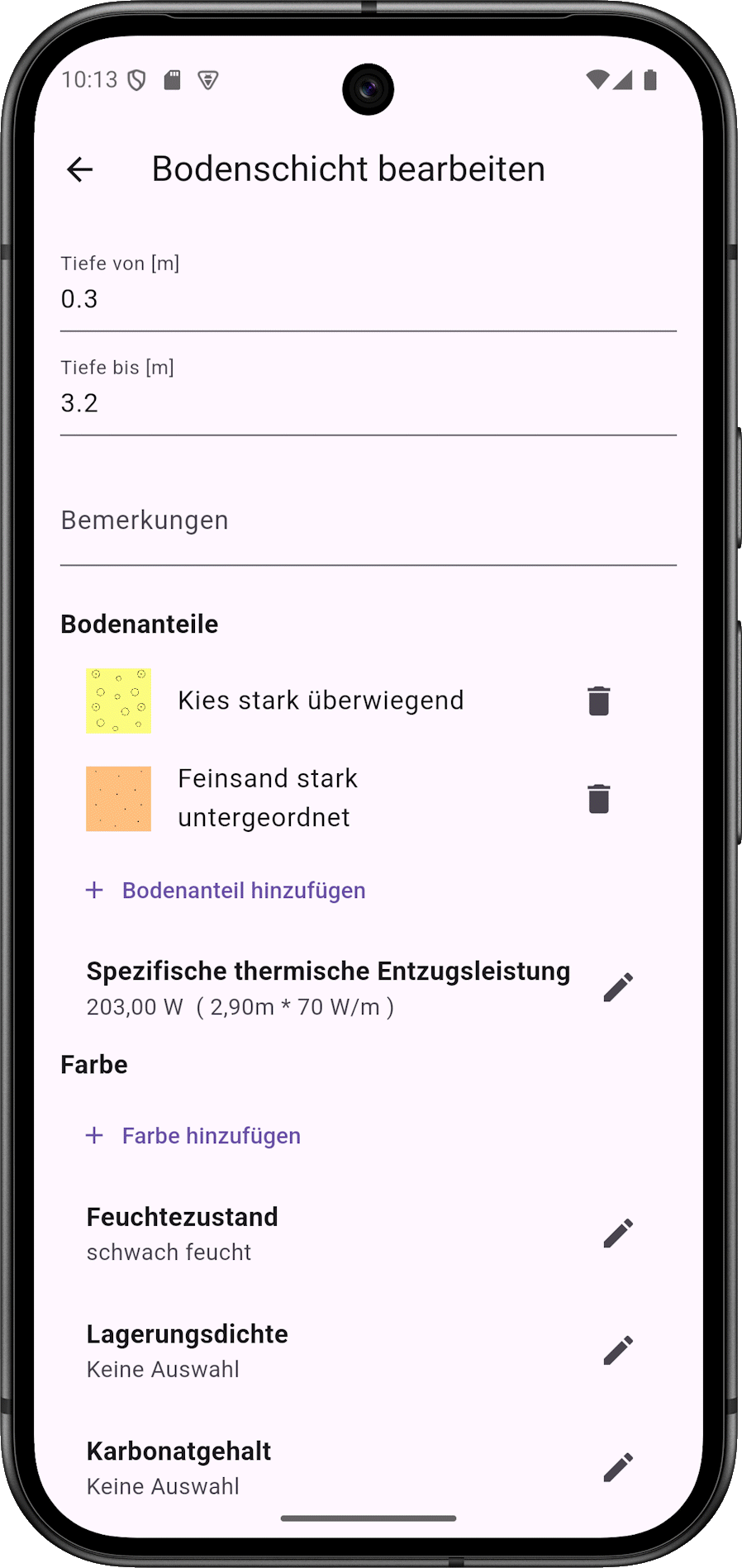Edit the Tiefe von field

point(368,299)
